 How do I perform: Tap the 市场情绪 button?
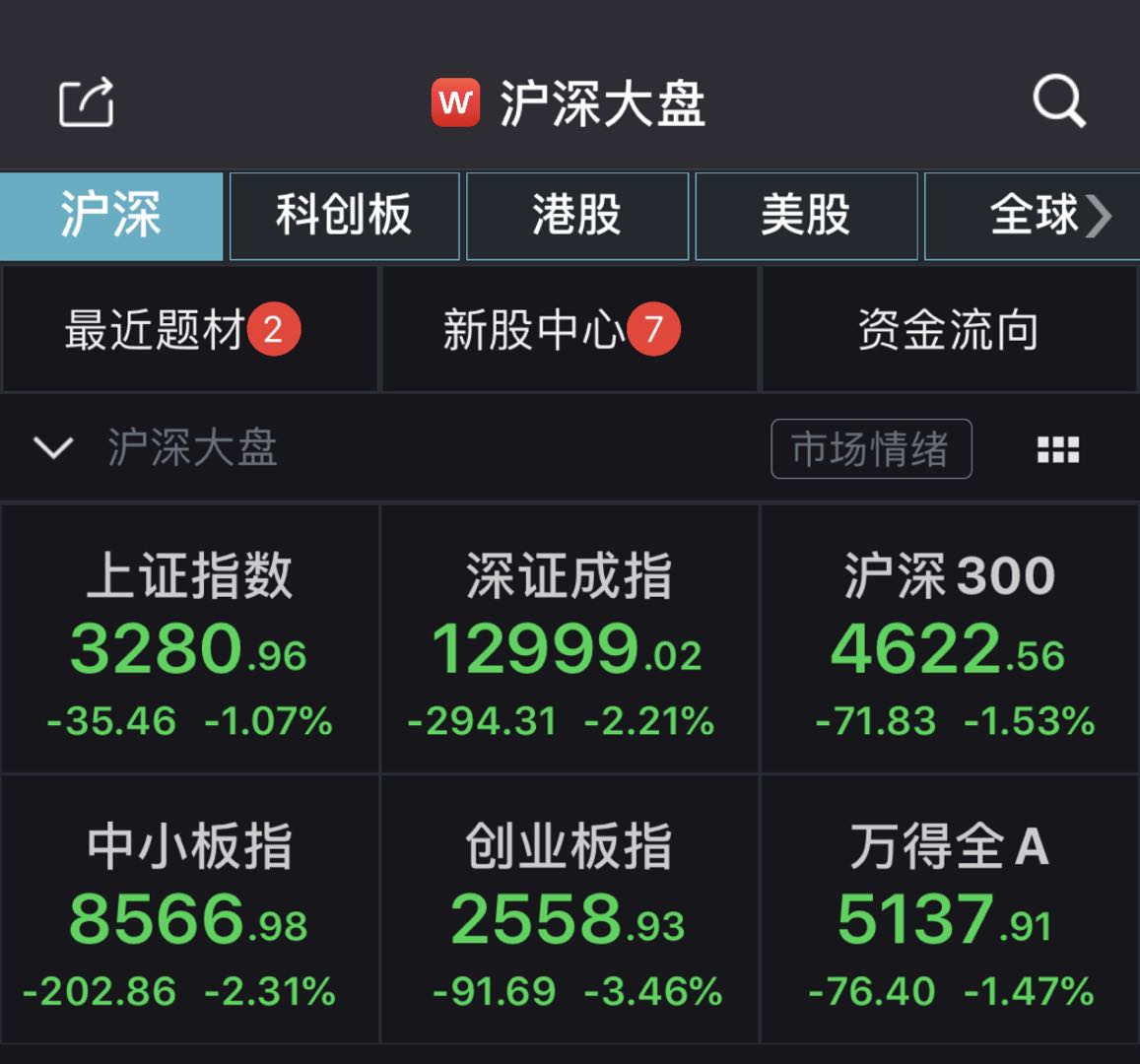point(871,449)
